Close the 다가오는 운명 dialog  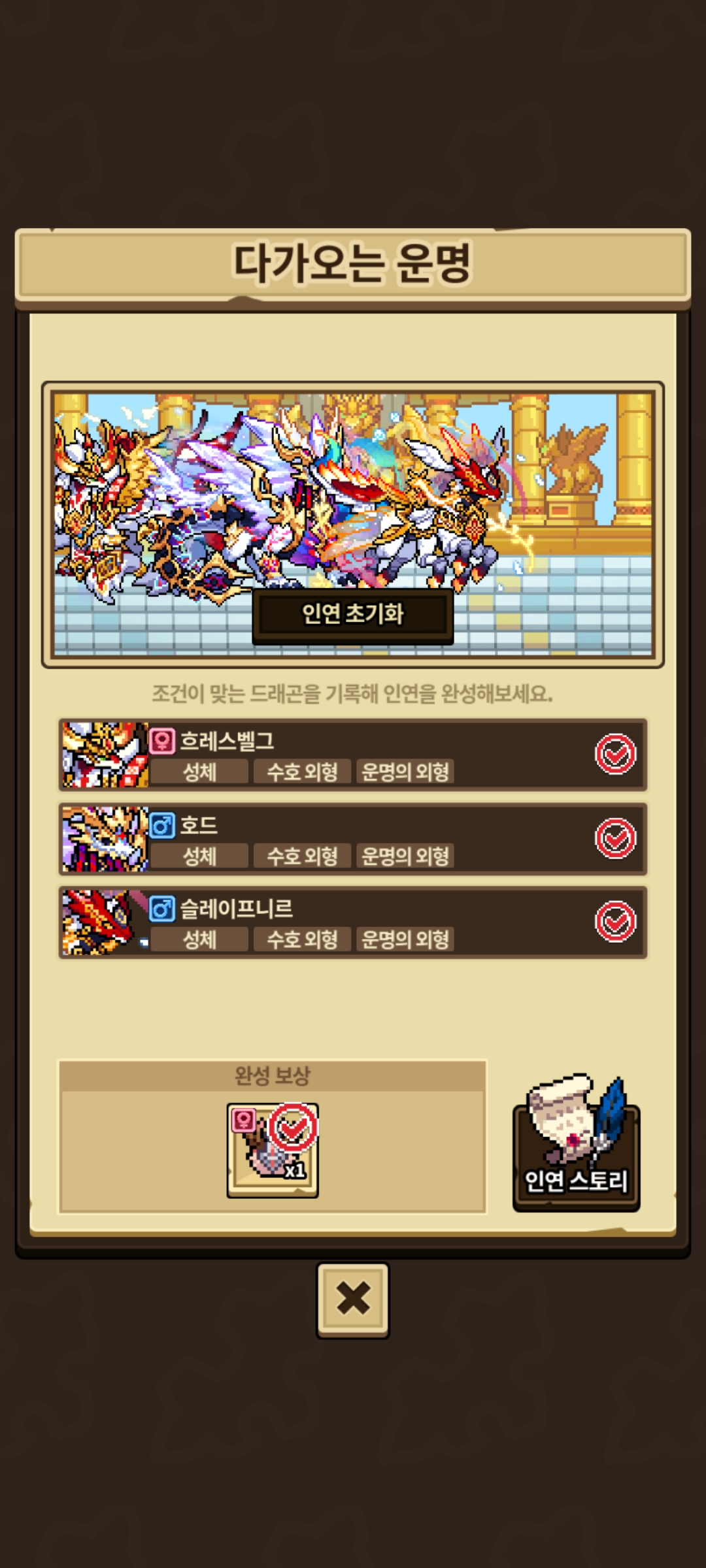coord(353,1300)
